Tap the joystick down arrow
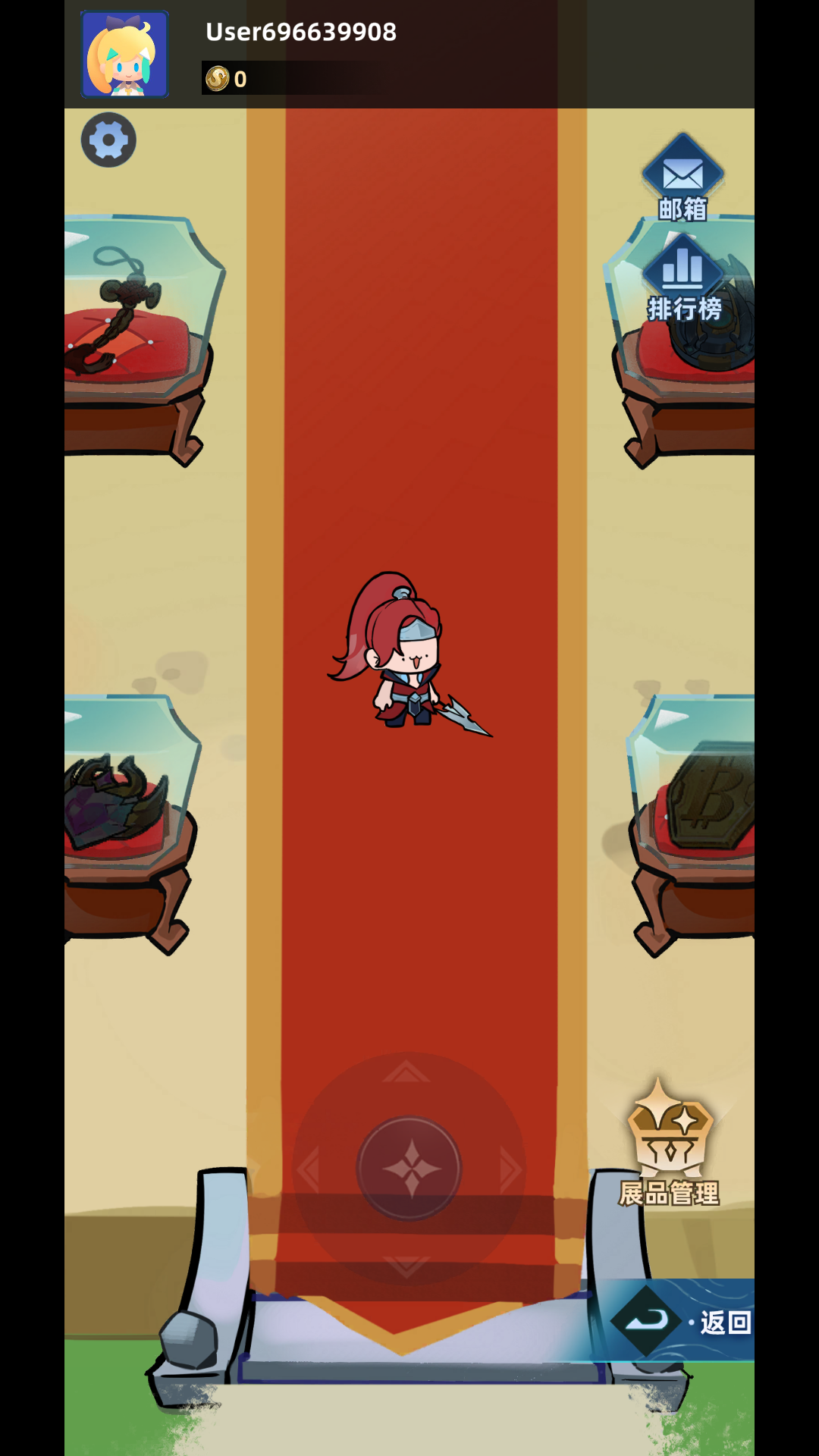Screen dimensions: 819x1456 point(407,1265)
